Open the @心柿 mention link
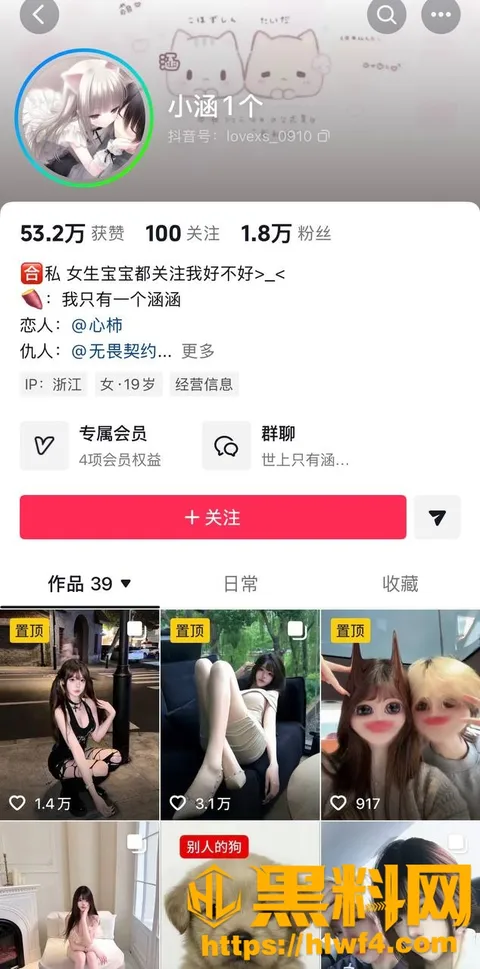 [97, 325]
